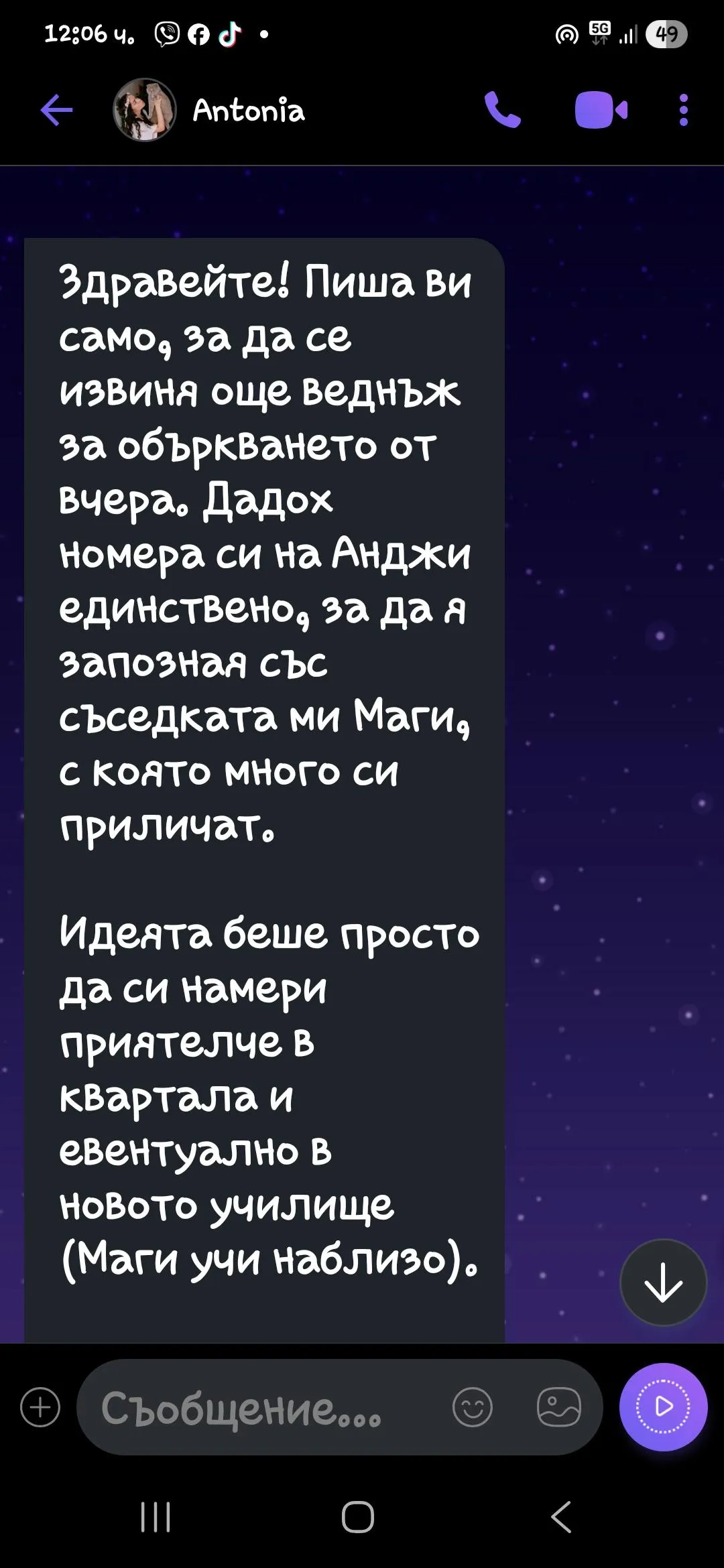
Task: Start a video call with Antonia
Action: [601, 111]
